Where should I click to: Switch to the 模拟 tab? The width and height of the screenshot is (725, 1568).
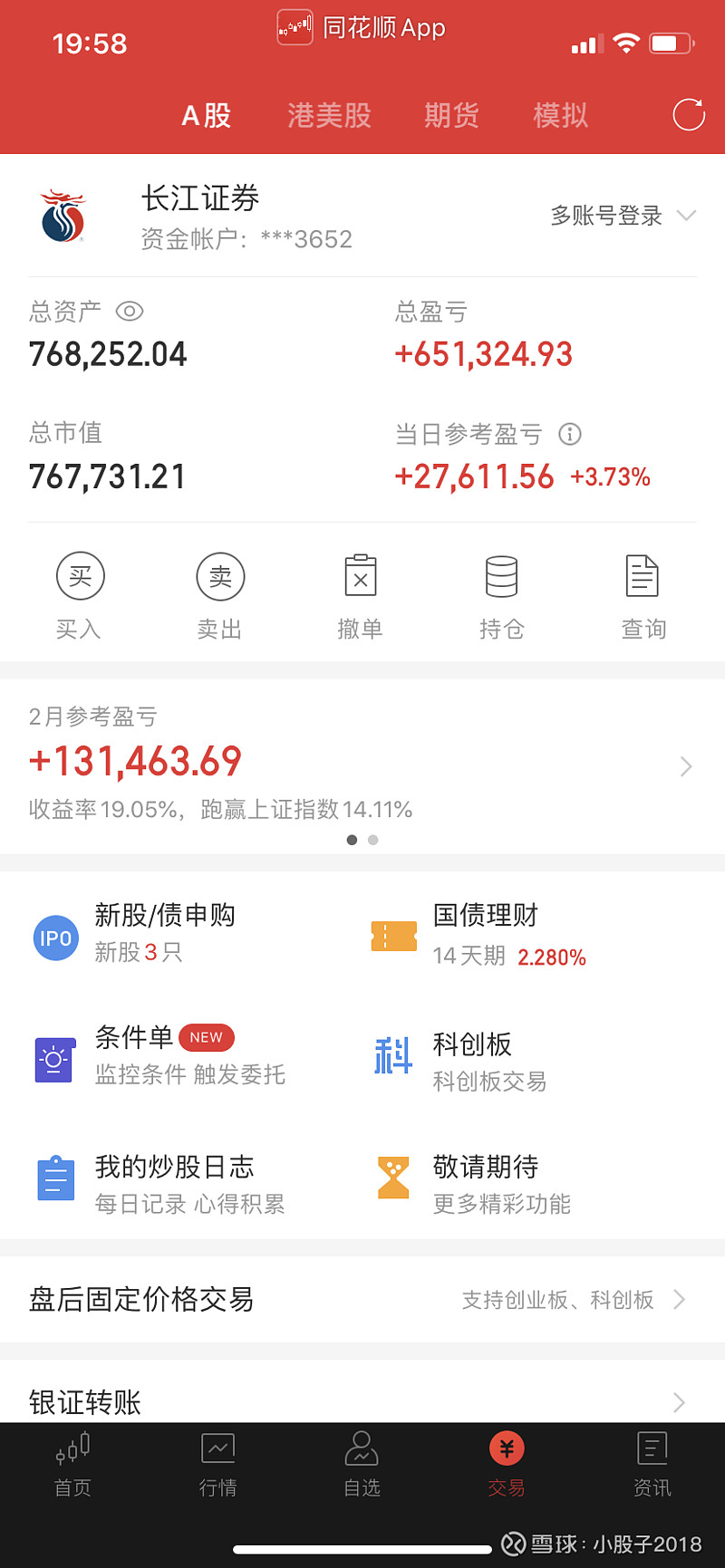pos(560,116)
